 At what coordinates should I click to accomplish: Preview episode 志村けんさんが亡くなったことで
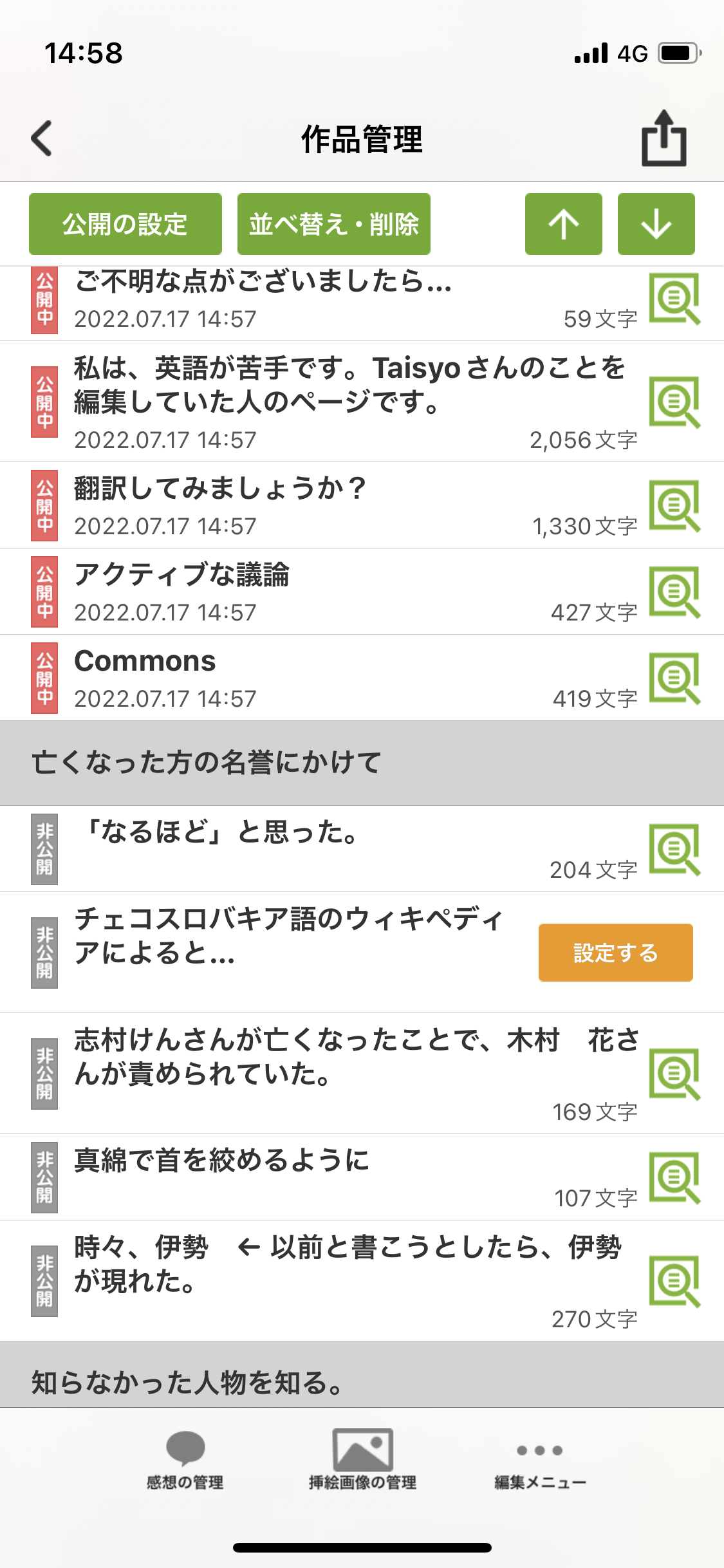[674, 1074]
